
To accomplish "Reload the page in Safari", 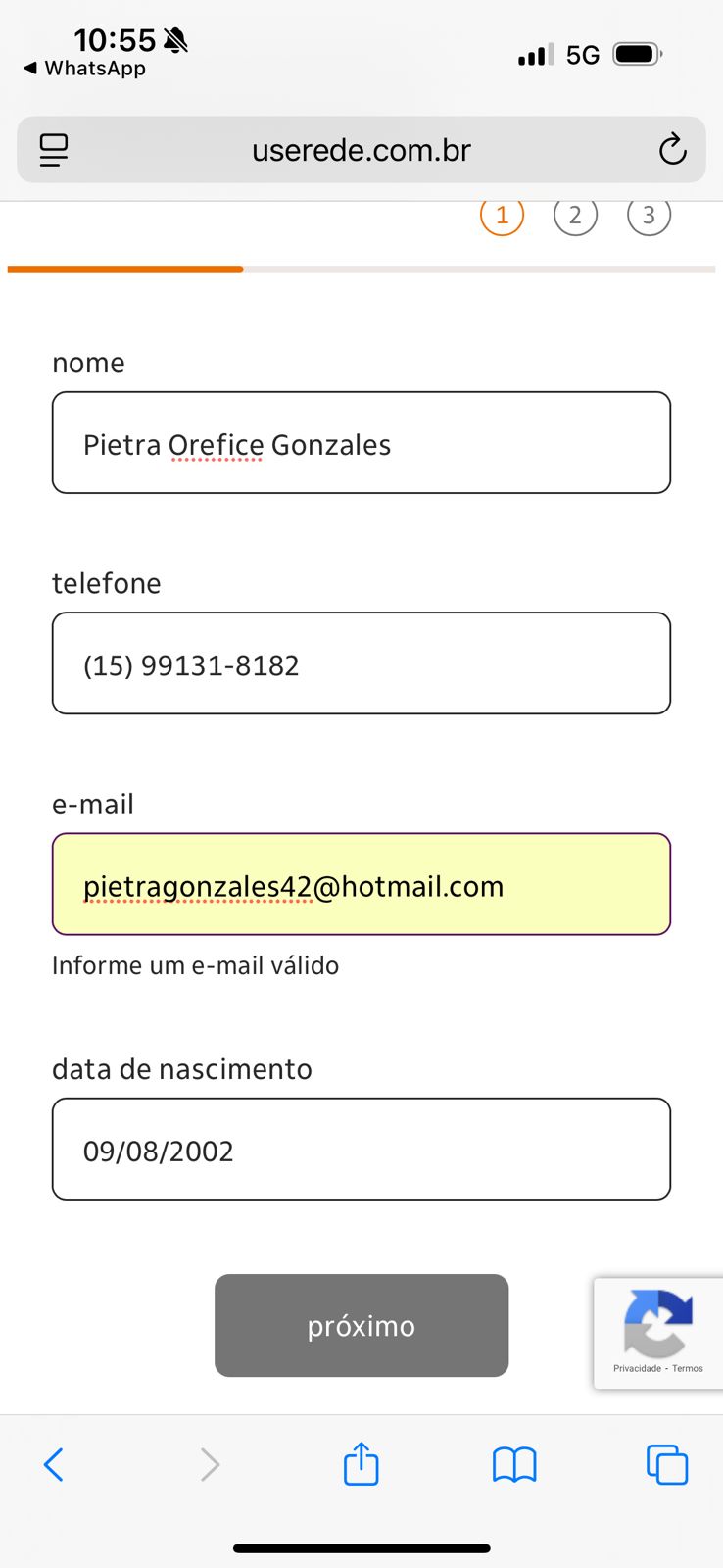I will click(x=672, y=150).
